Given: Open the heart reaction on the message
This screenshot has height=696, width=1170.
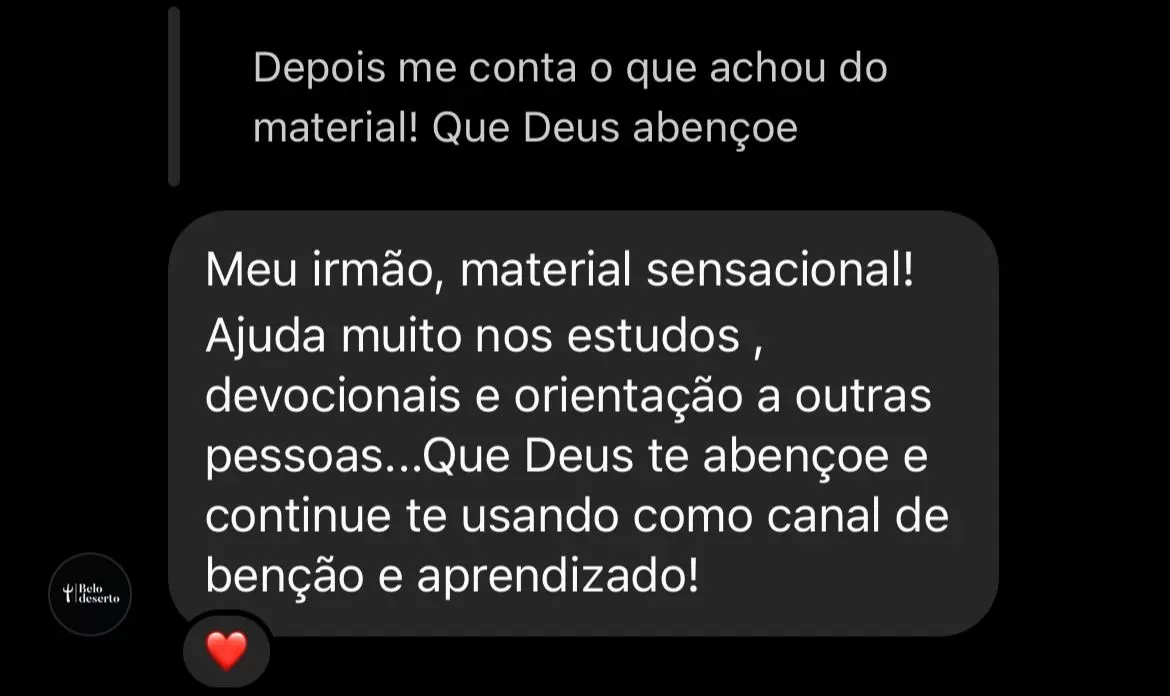Looking at the screenshot, I should (x=226, y=651).
